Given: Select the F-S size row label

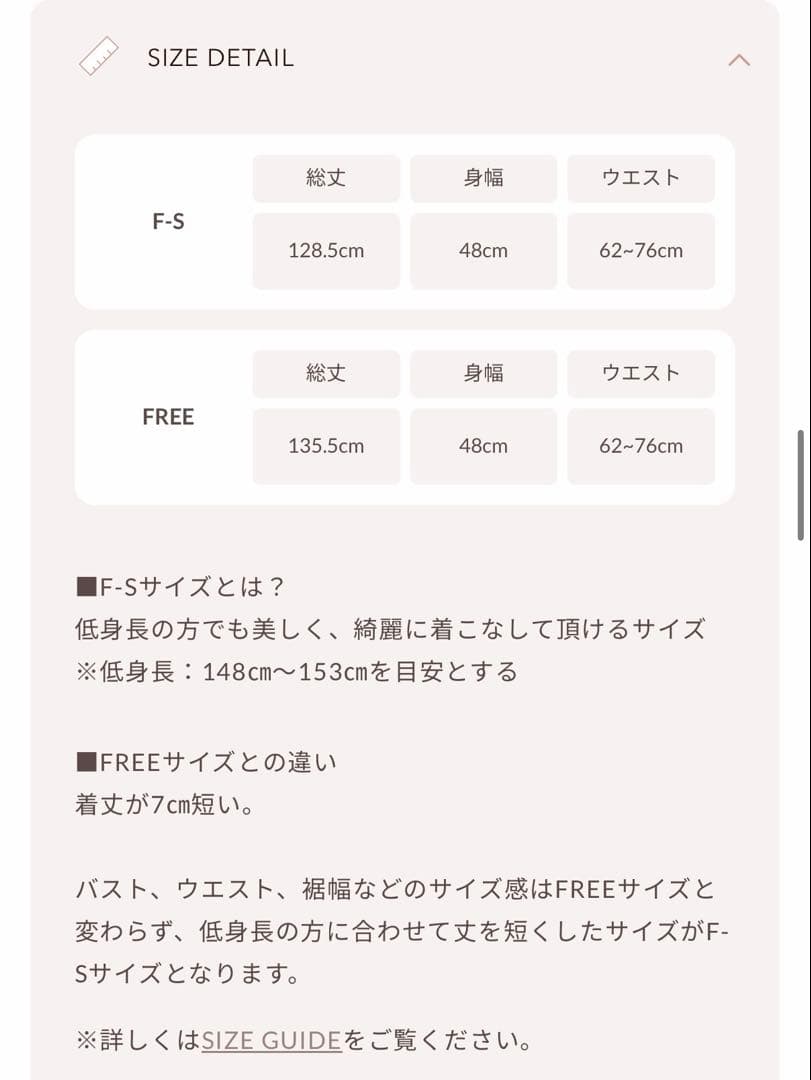Looking at the screenshot, I should coord(166,220).
